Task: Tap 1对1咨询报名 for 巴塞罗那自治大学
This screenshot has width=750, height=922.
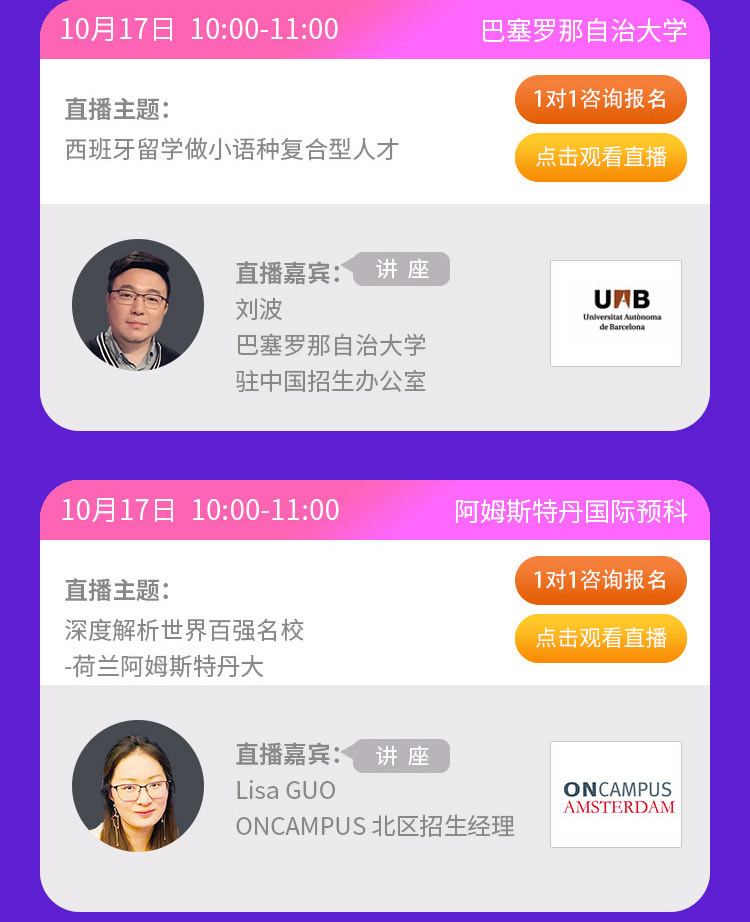Action: click(x=601, y=99)
